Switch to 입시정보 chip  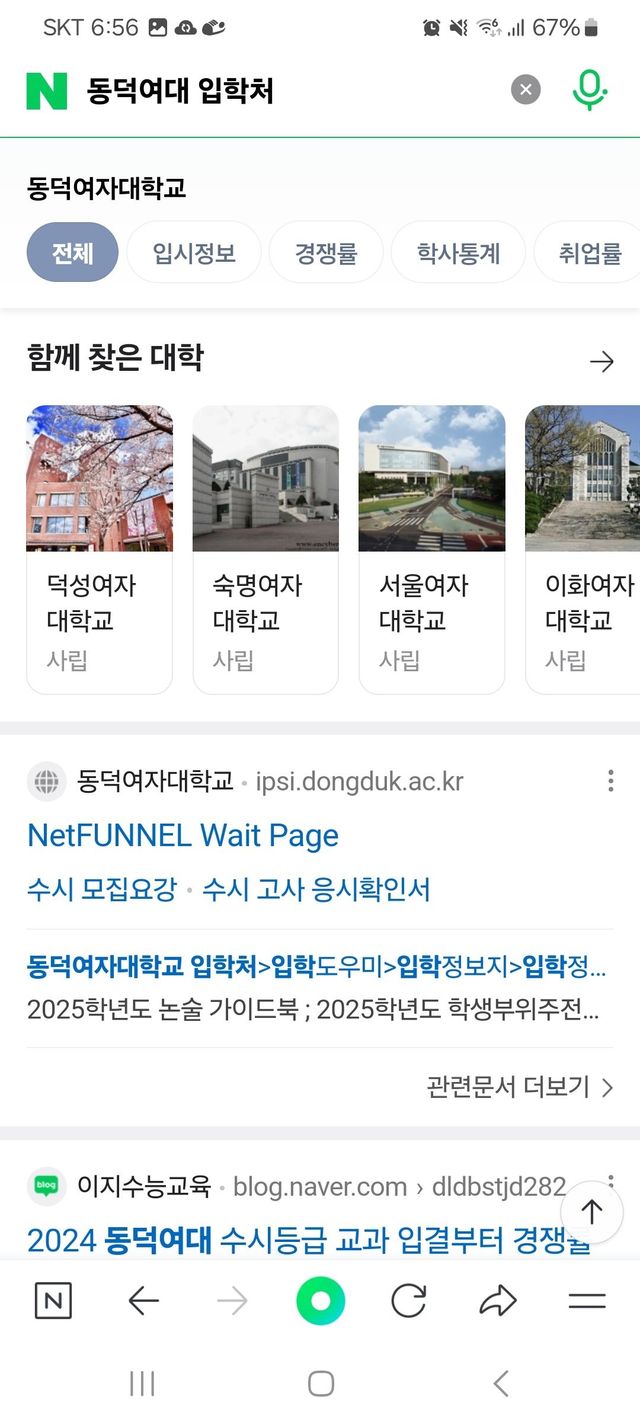coord(194,253)
